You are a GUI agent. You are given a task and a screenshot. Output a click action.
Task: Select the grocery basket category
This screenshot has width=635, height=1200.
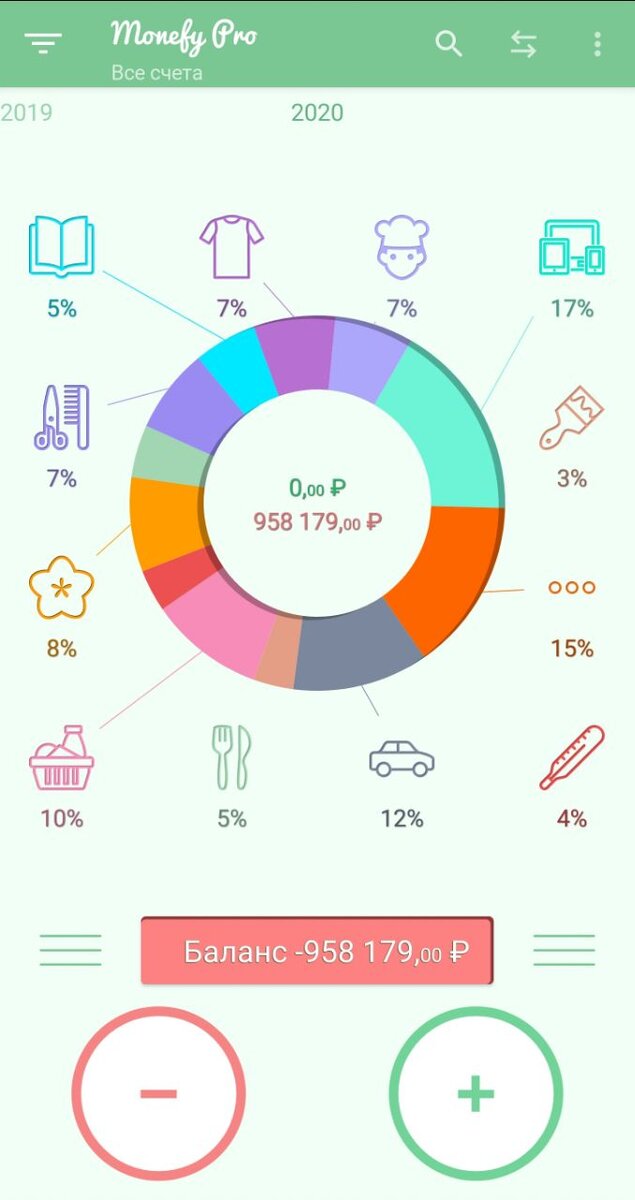[x=61, y=758]
